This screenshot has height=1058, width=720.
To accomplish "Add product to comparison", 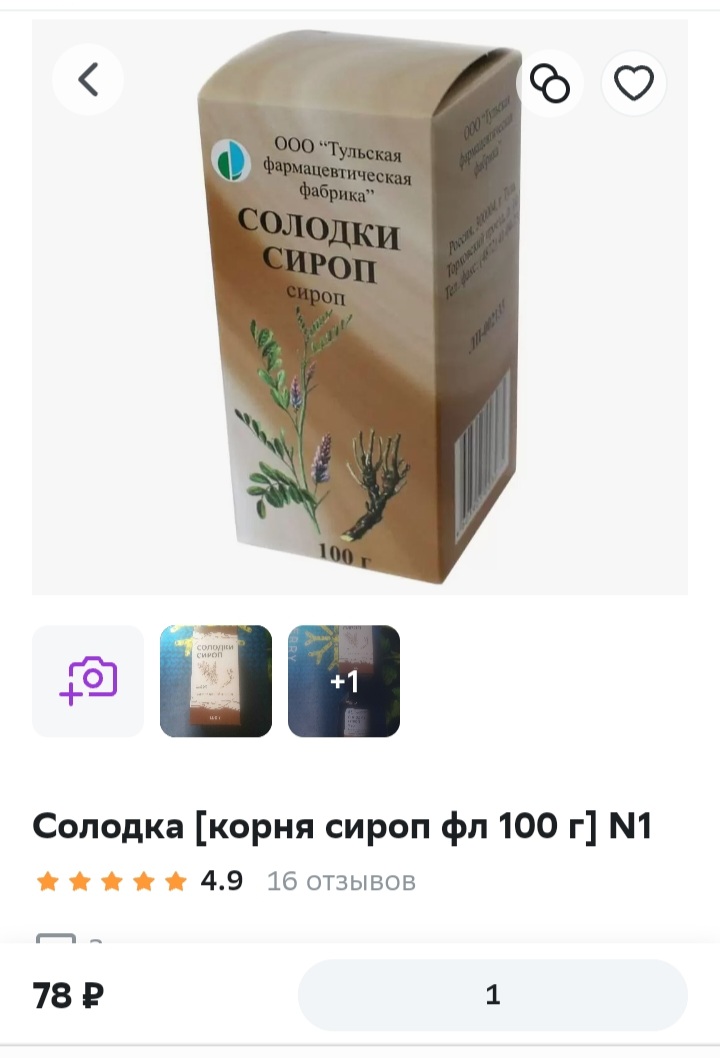I will pos(550,83).
